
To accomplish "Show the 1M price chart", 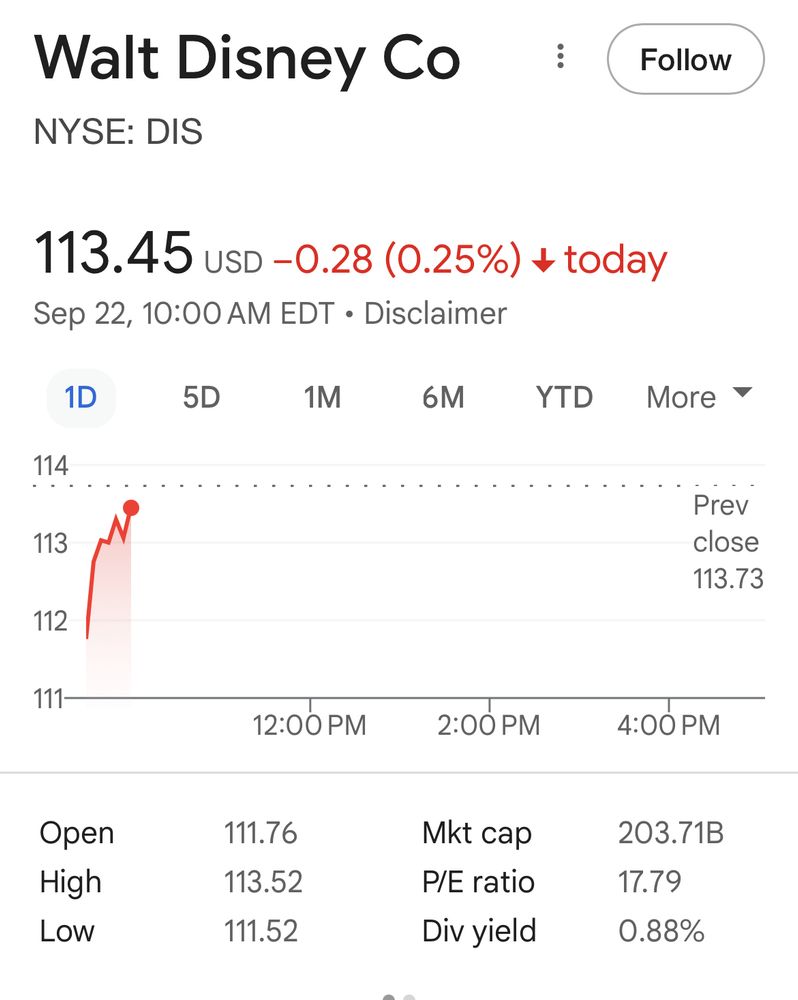I will pos(322,397).
